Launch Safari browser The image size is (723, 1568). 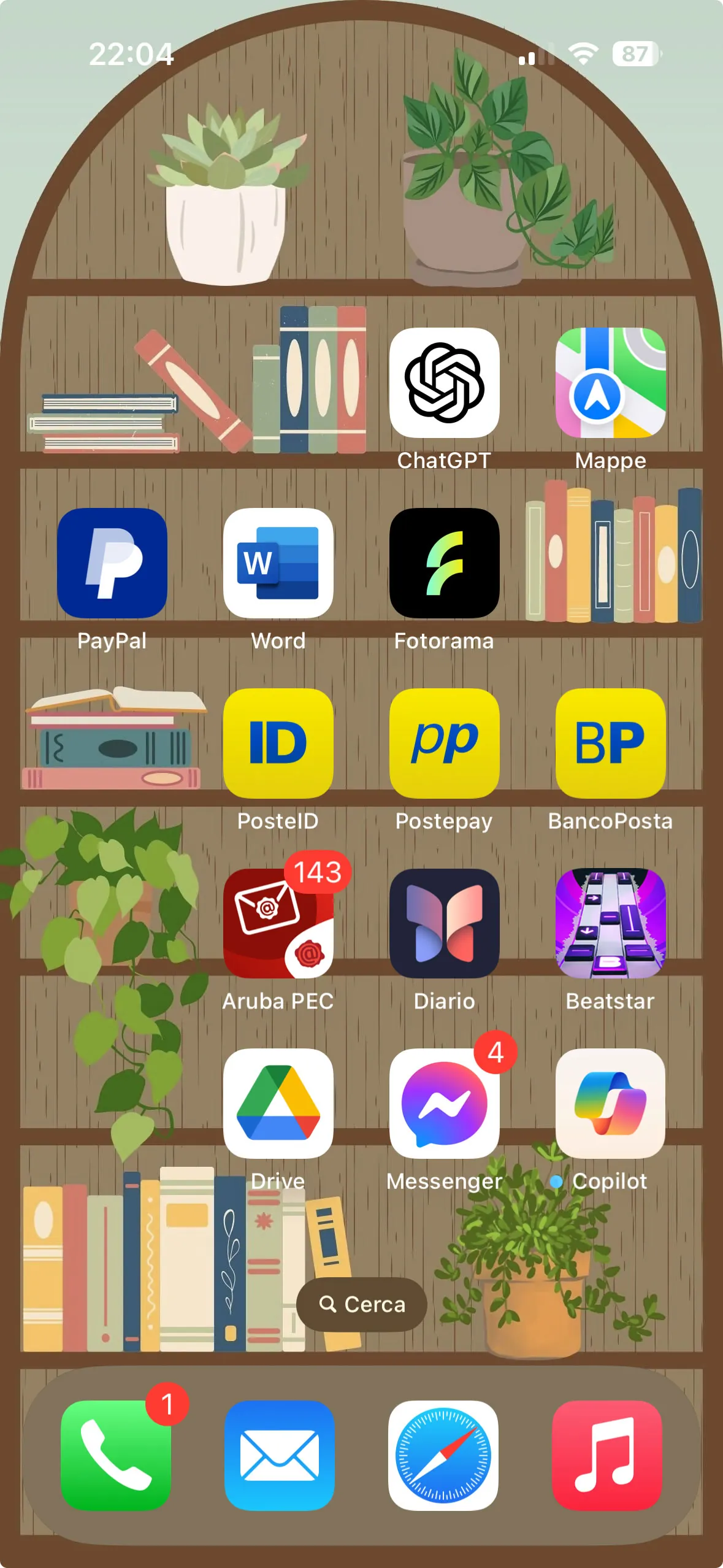(445, 1449)
